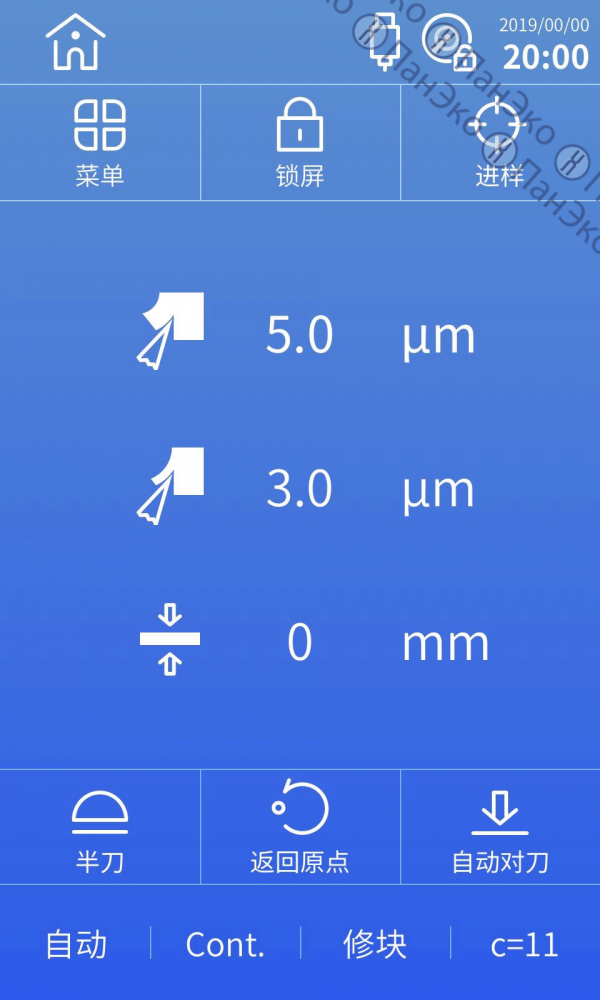Switch to 修块 trimming mode
600x1000 pixels.
375,945
